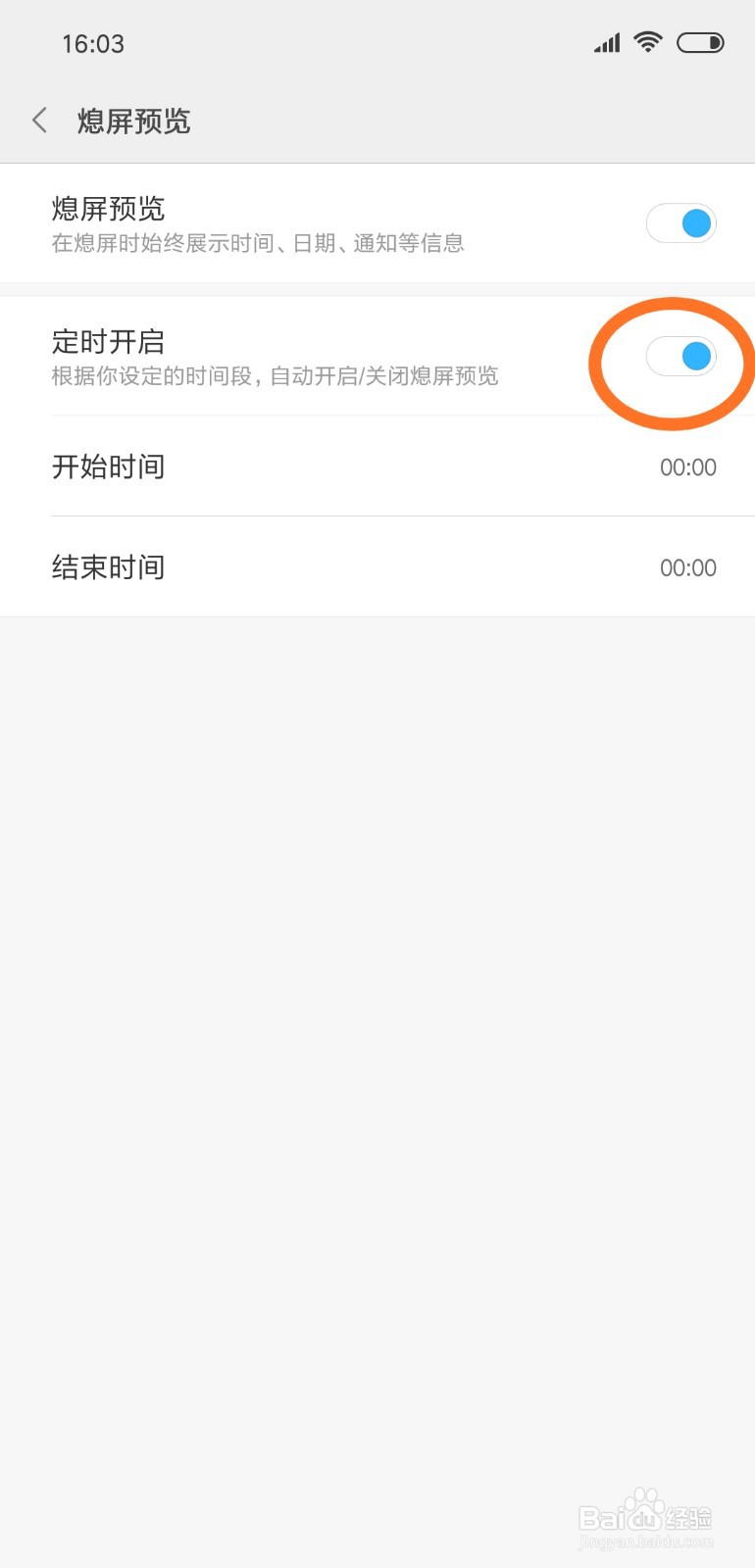Tap the 熄屏预览 page title
This screenshot has width=755, height=1568.
point(133,121)
